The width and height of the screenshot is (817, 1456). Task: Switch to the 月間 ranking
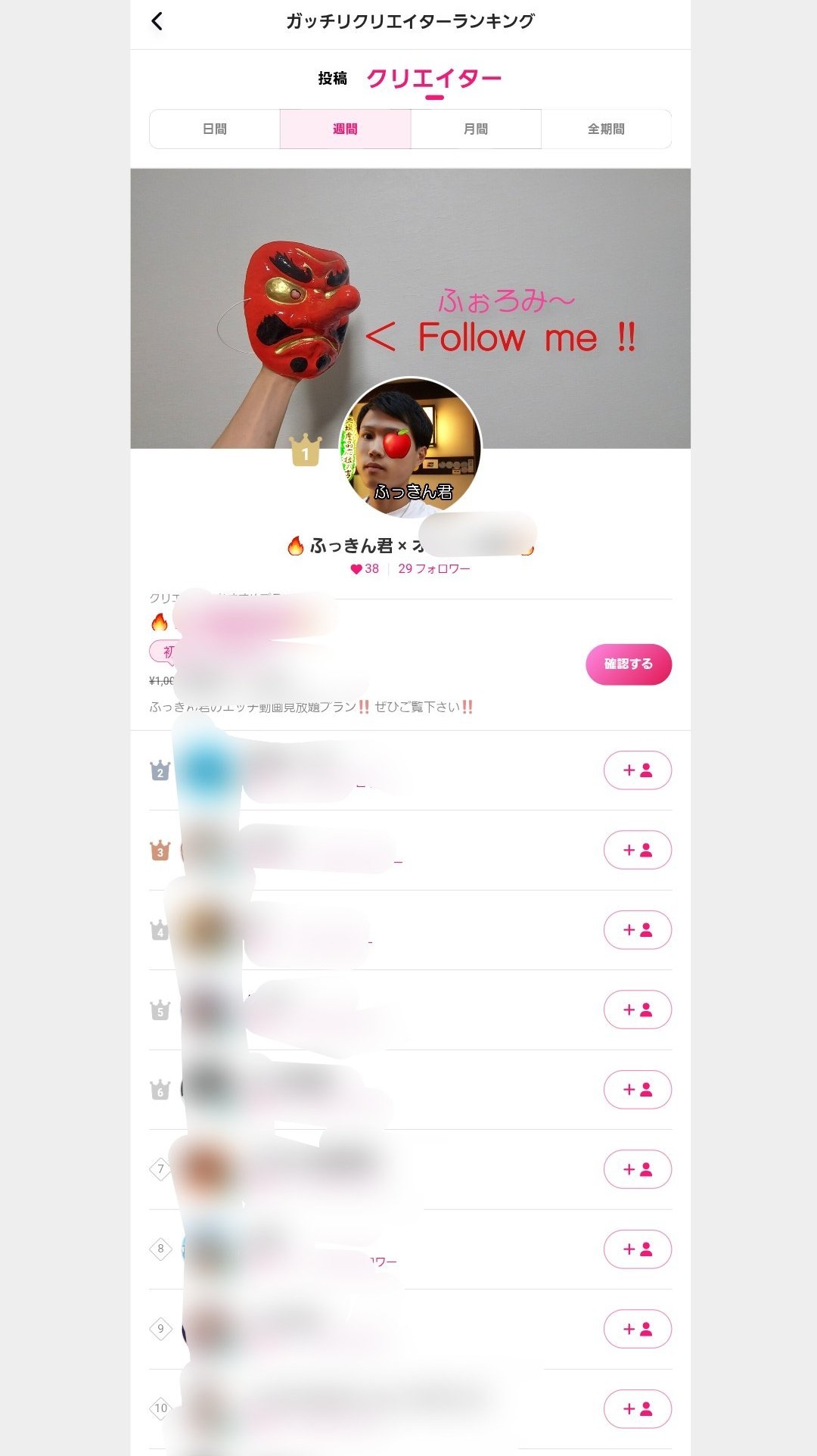(x=476, y=129)
